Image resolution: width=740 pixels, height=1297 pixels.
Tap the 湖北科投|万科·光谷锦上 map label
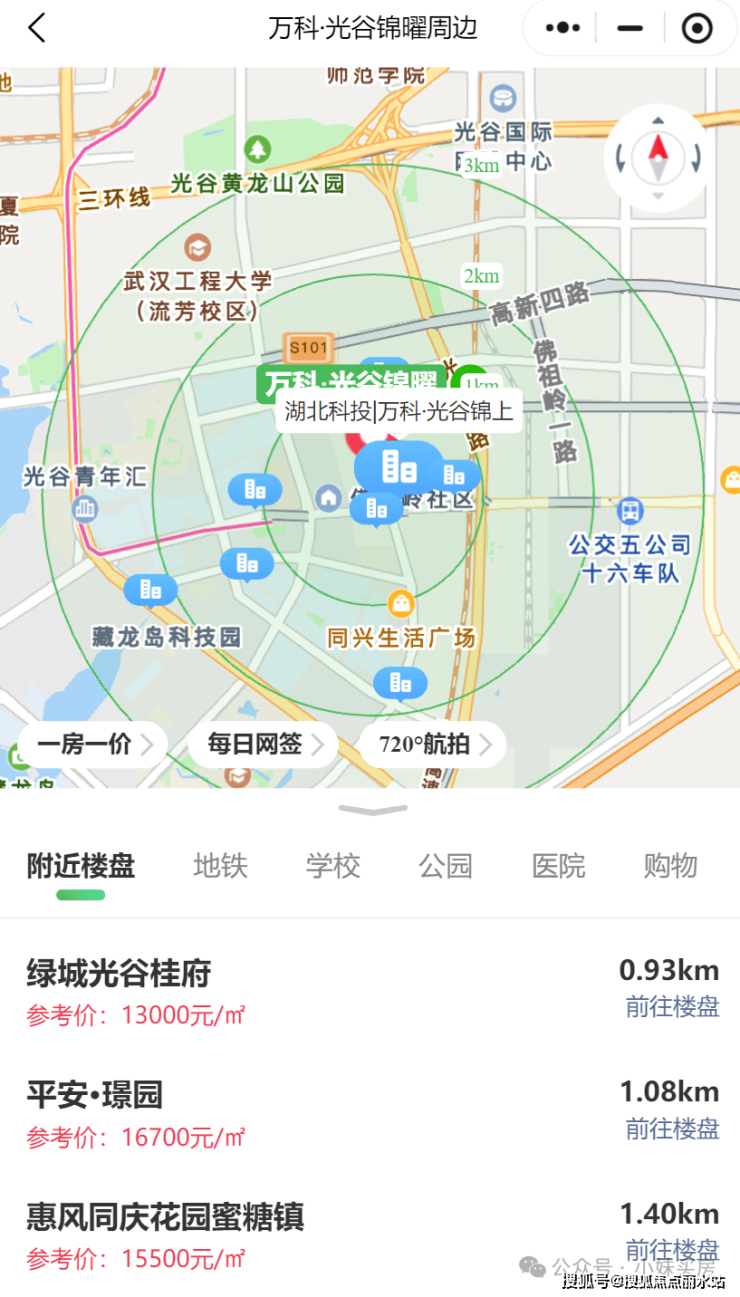[399, 411]
